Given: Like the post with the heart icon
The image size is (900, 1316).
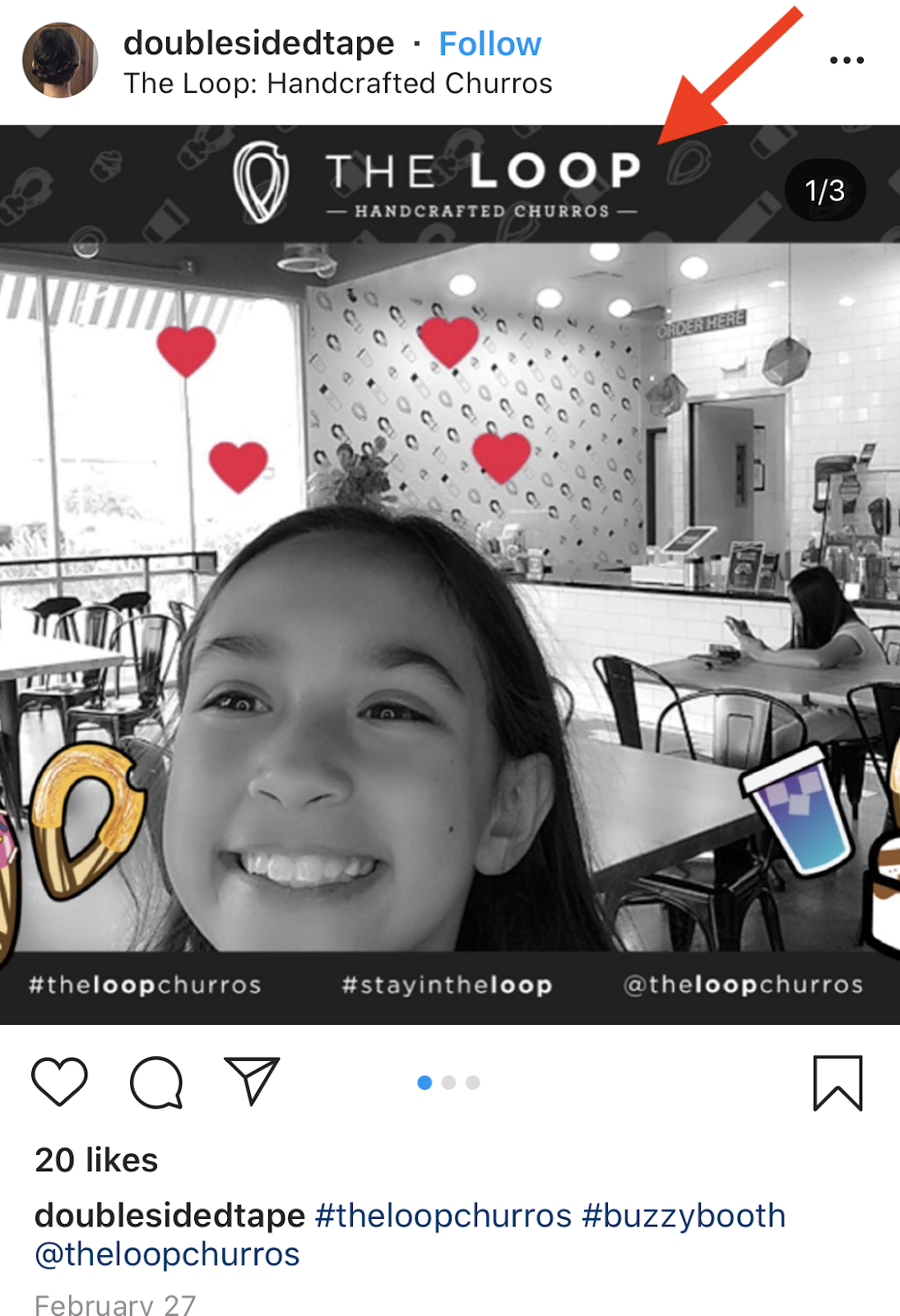Looking at the screenshot, I should [59, 1082].
